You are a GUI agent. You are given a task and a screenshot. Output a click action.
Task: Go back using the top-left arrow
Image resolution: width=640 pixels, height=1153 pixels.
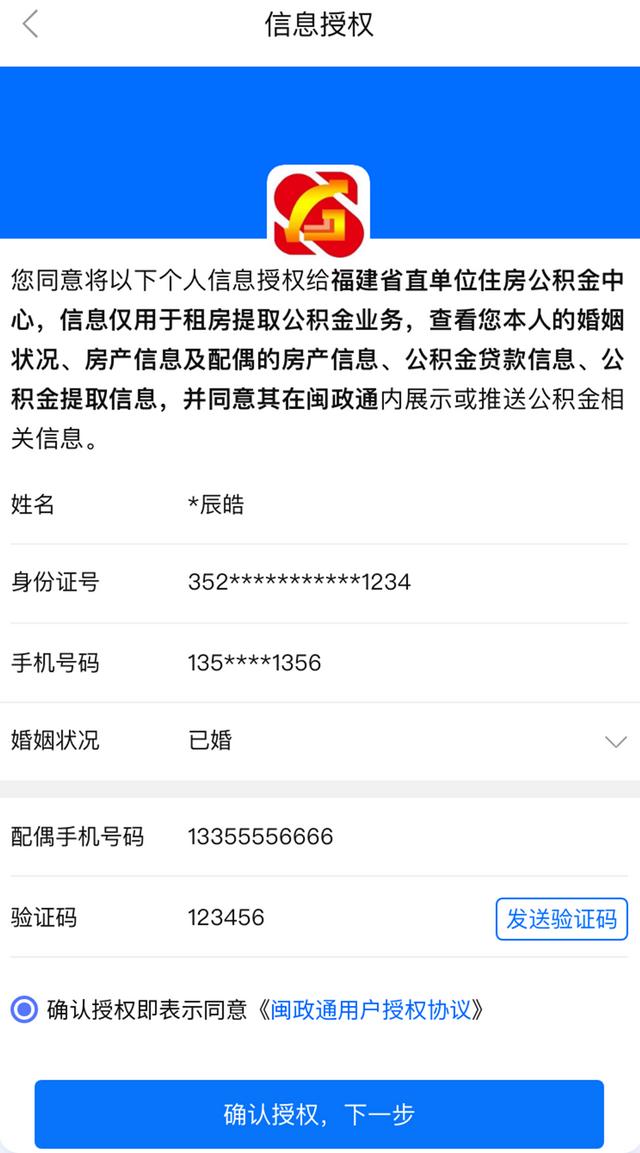point(30,24)
